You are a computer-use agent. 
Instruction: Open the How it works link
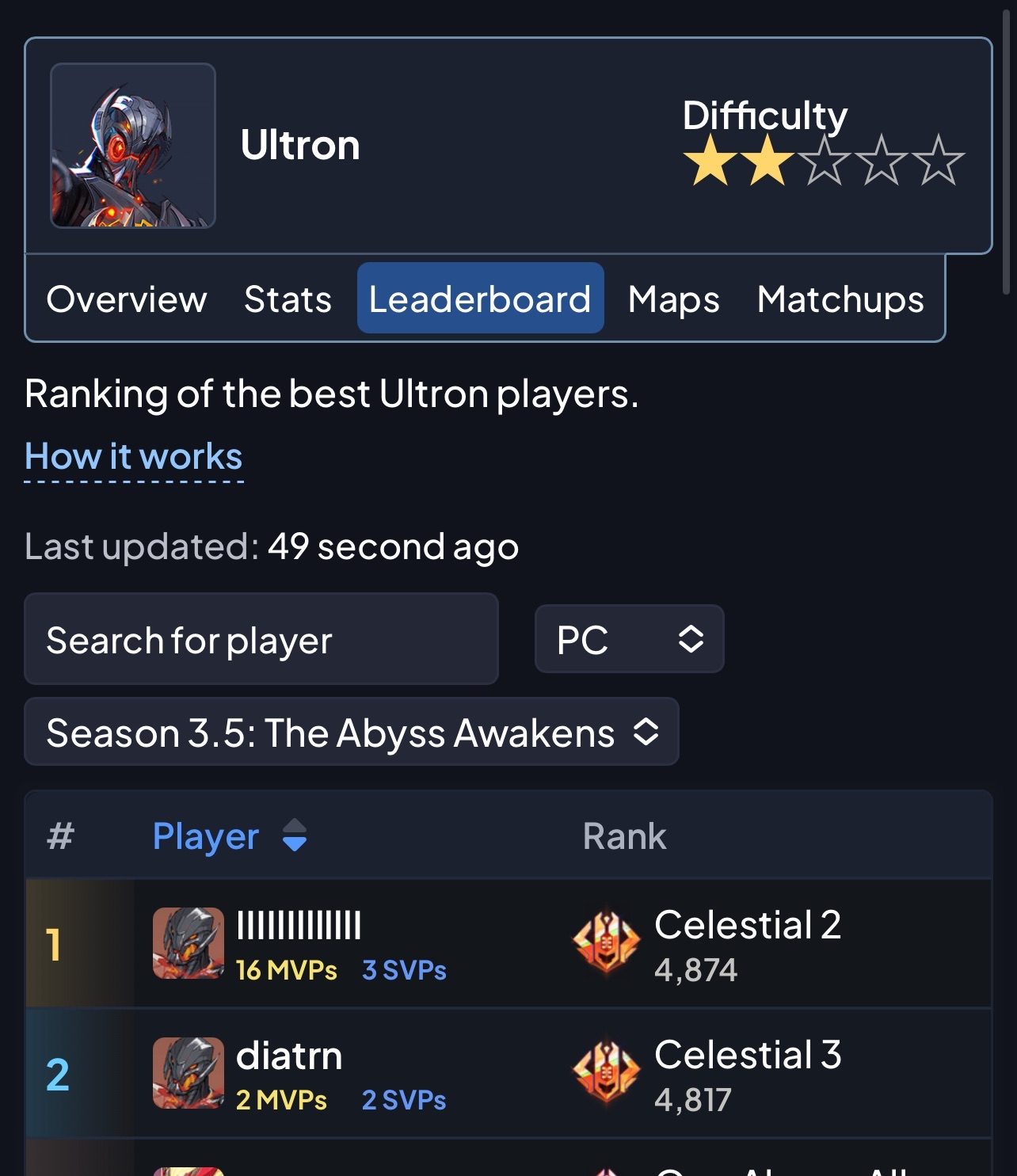(x=134, y=457)
